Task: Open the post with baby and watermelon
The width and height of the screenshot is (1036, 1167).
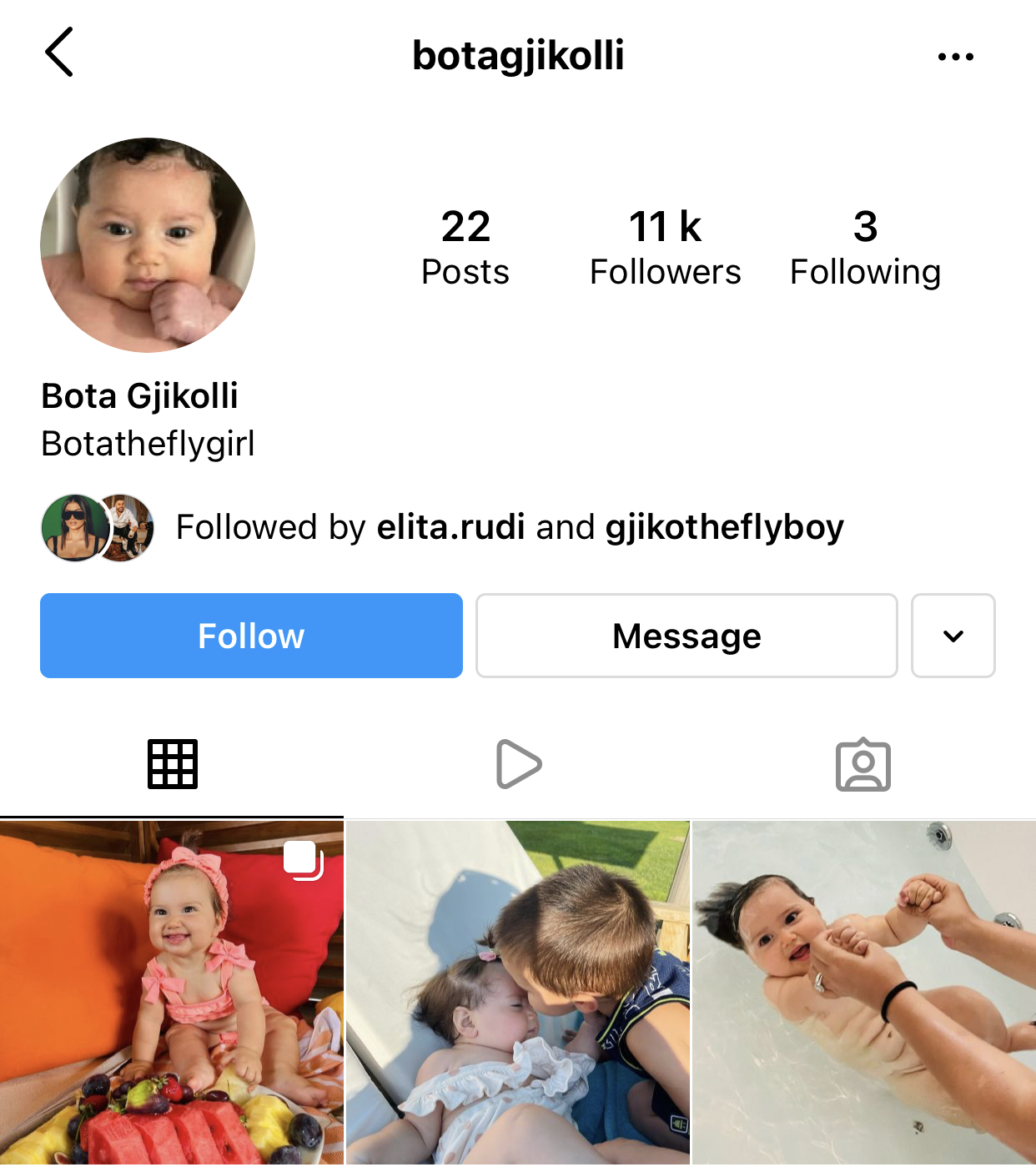Action: point(171,993)
